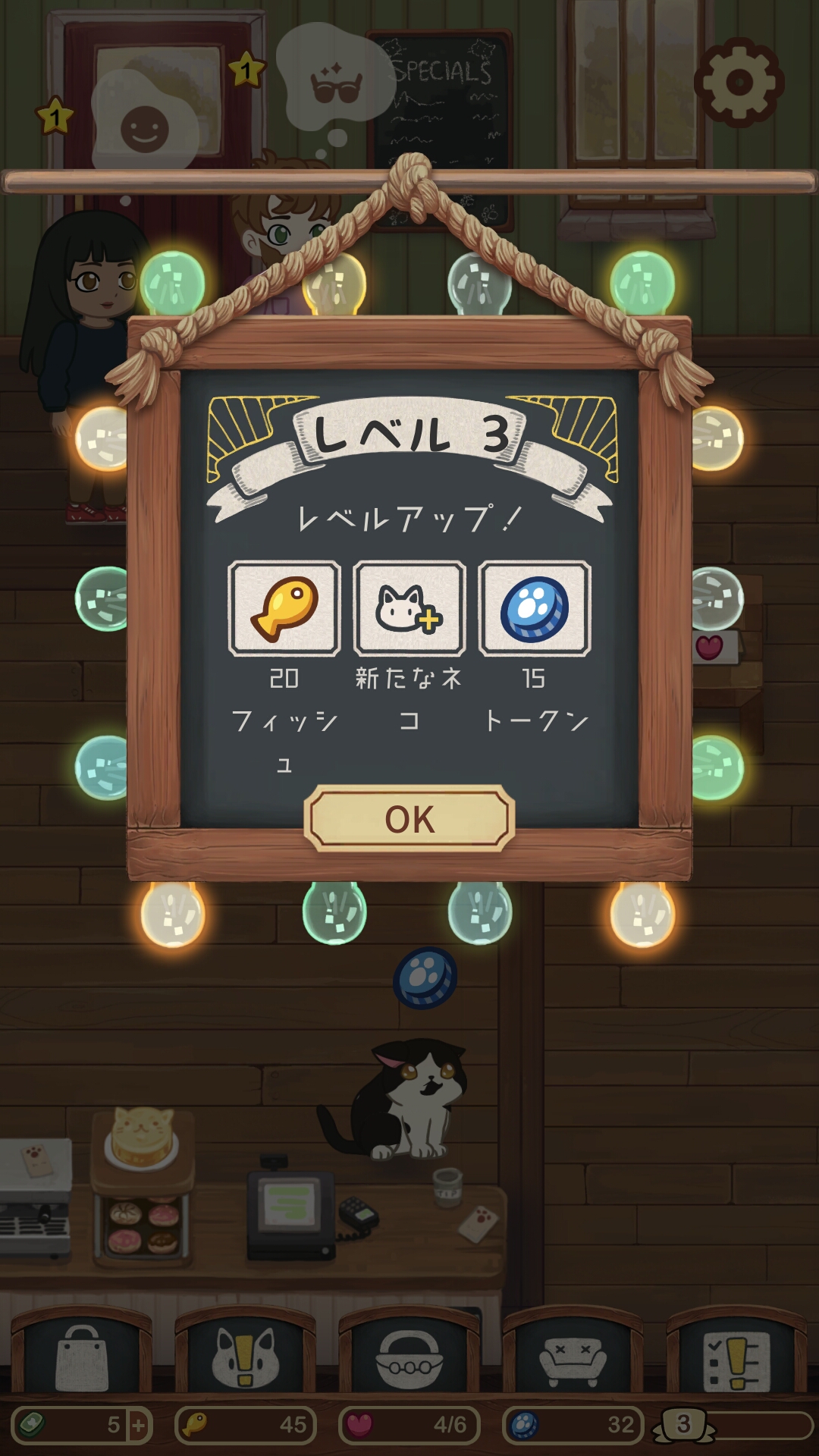Open the settings gear
The height and width of the screenshot is (1456, 819).
[739, 82]
